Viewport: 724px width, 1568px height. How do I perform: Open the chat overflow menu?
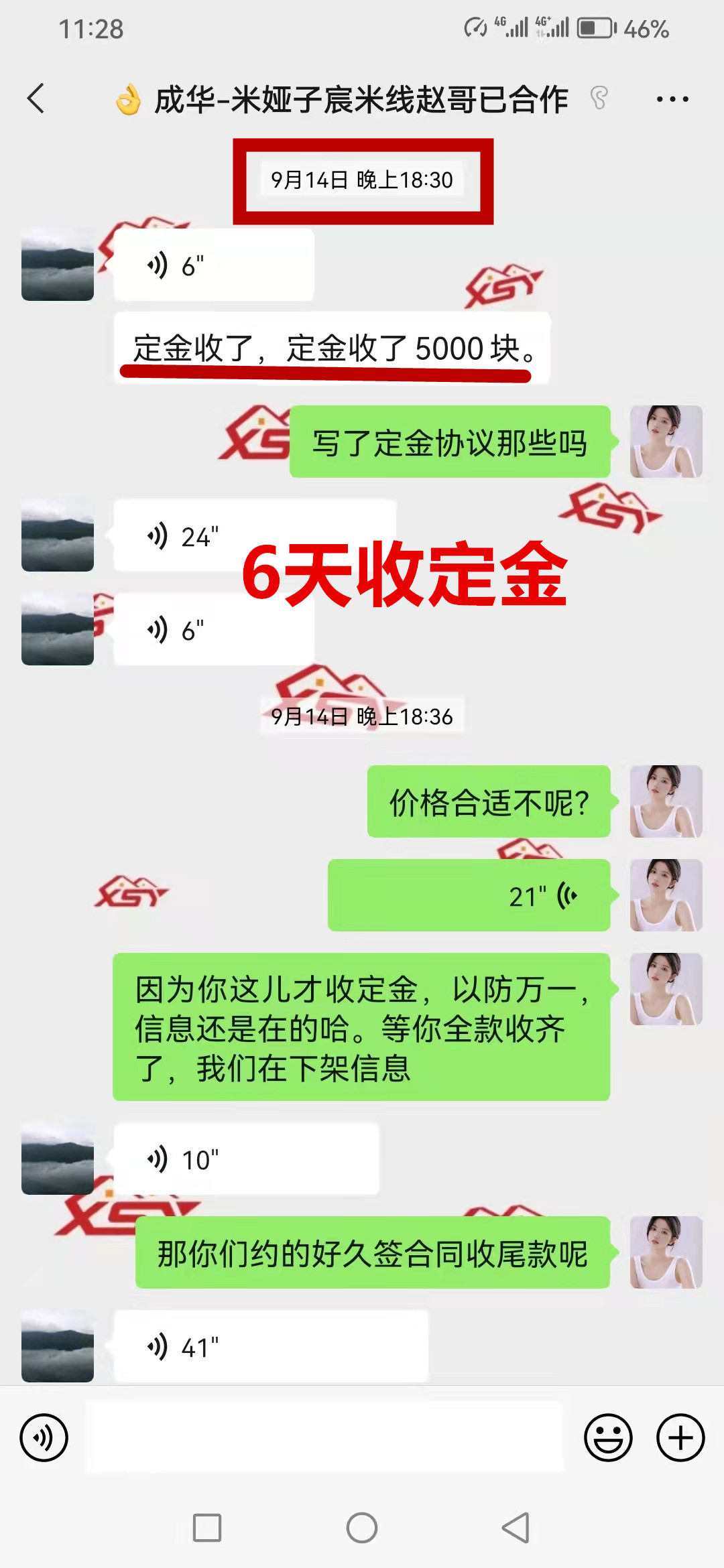tap(672, 99)
